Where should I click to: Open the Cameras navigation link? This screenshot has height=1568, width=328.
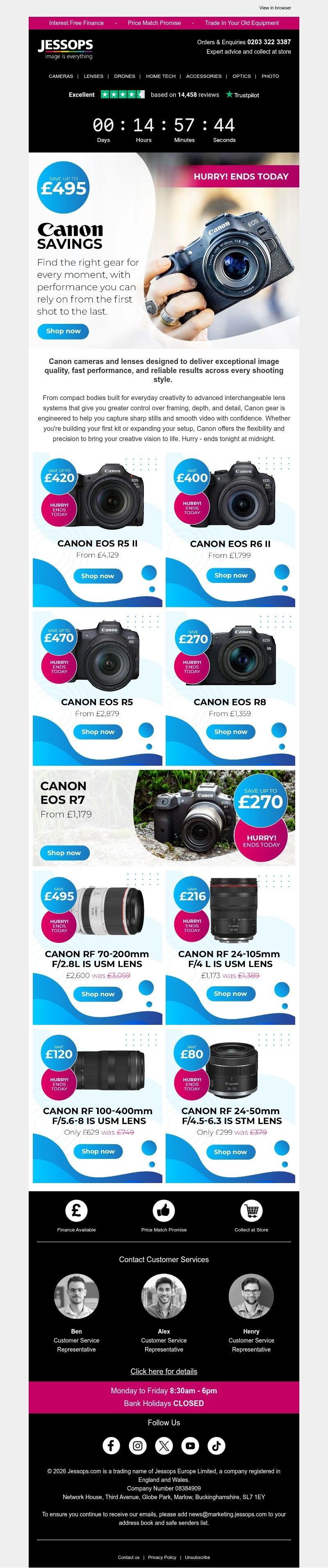point(60,76)
